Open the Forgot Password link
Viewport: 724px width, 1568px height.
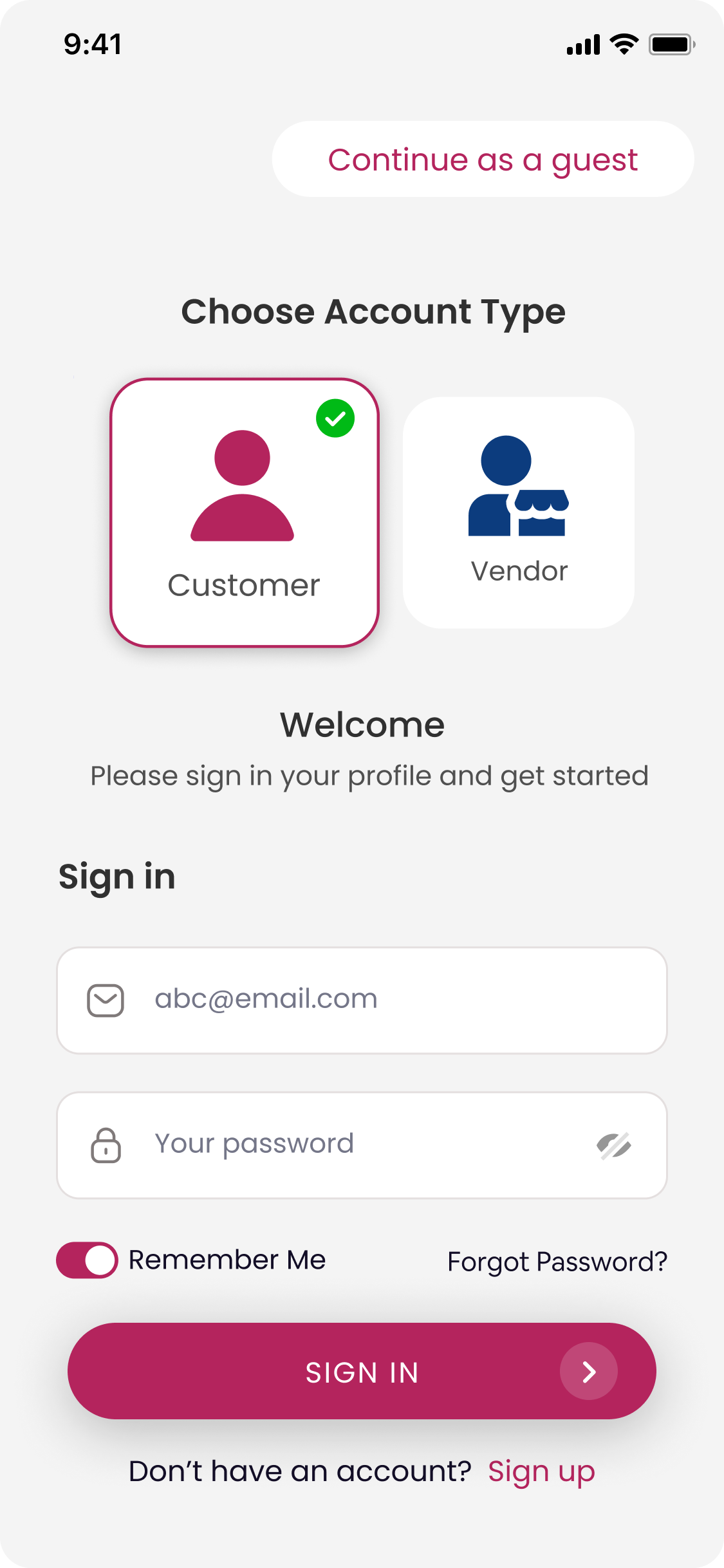(x=557, y=1262)
